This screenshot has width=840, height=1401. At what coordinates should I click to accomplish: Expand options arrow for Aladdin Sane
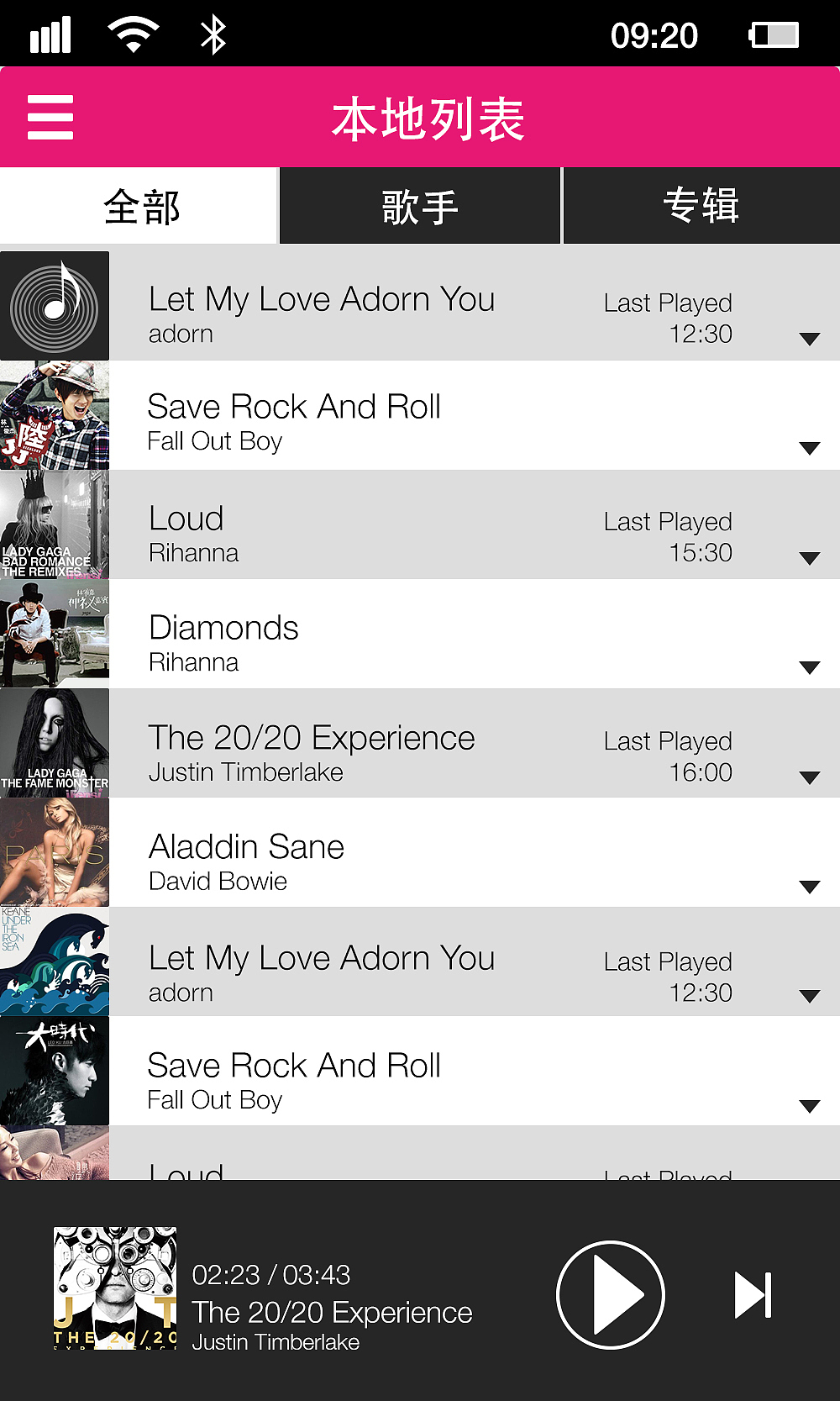click(x=809, y=887)
